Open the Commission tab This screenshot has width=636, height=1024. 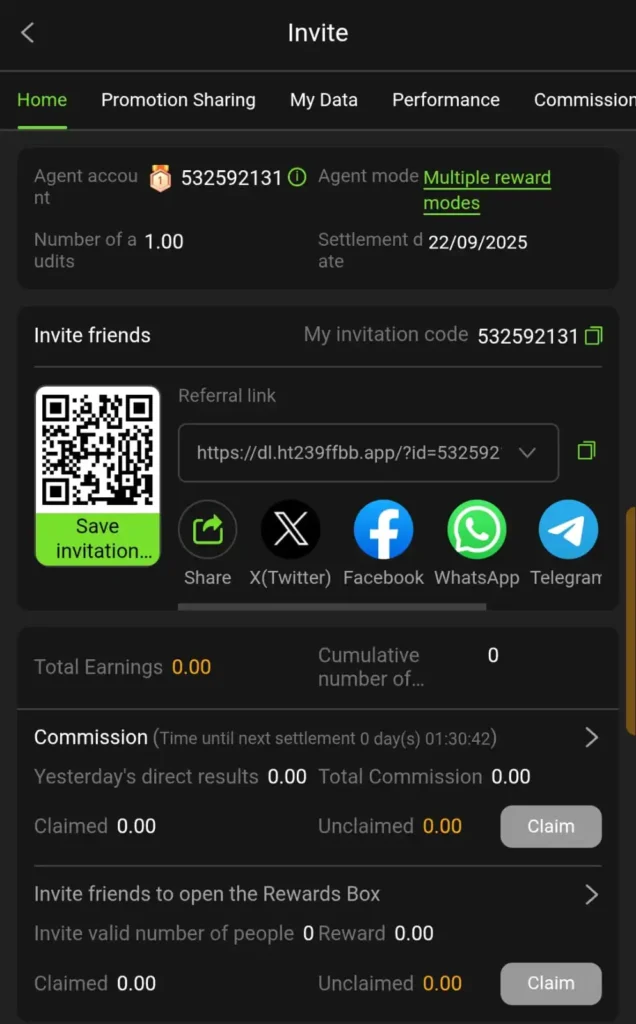[585, 100]
